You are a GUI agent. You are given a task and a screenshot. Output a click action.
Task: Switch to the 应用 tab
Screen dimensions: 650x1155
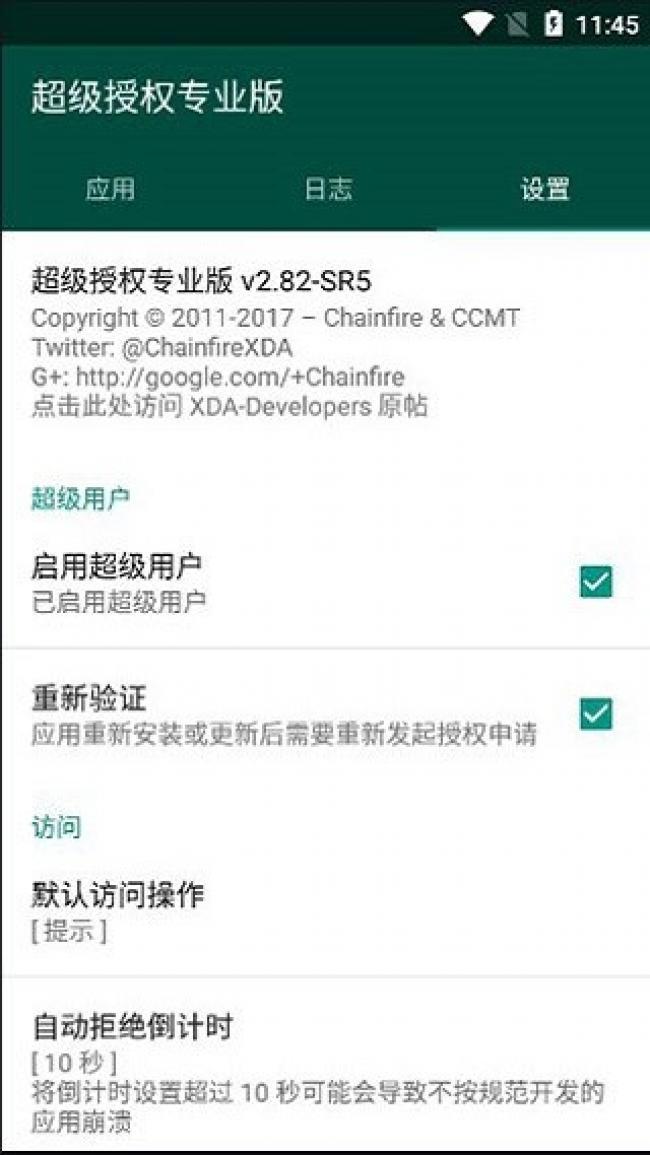(111, 189)
